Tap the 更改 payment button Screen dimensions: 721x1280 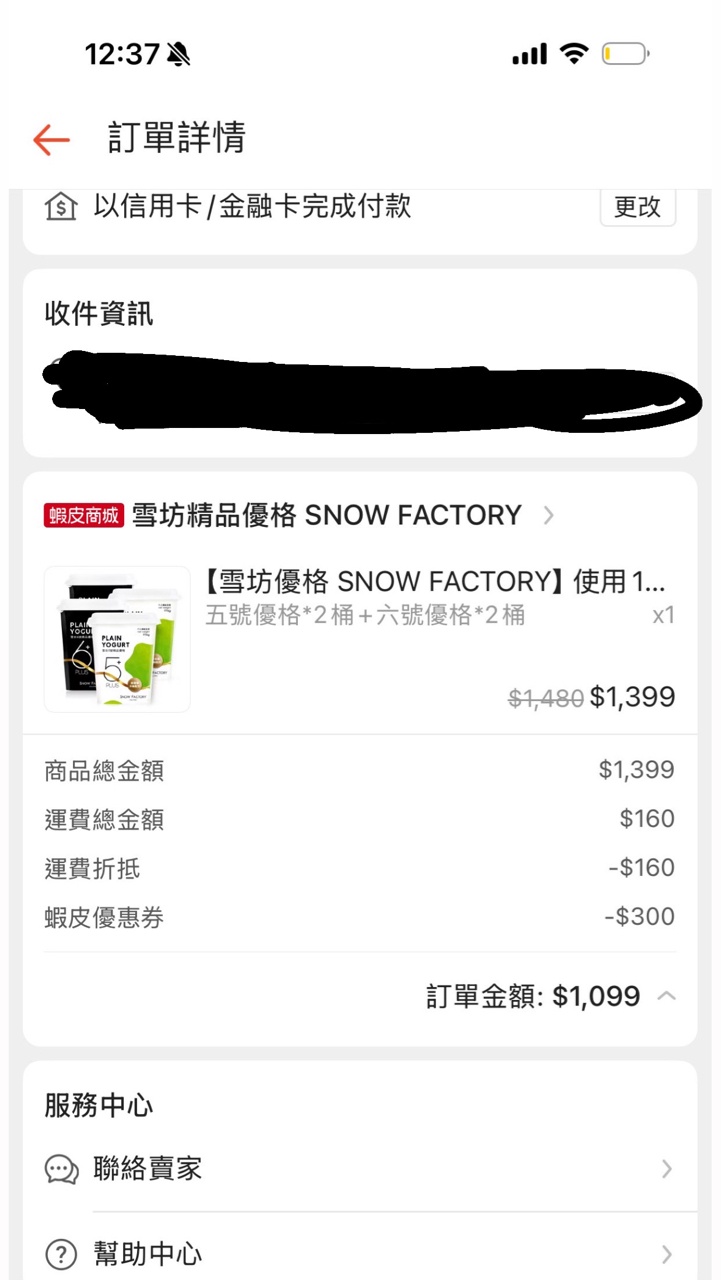point(637,207)
